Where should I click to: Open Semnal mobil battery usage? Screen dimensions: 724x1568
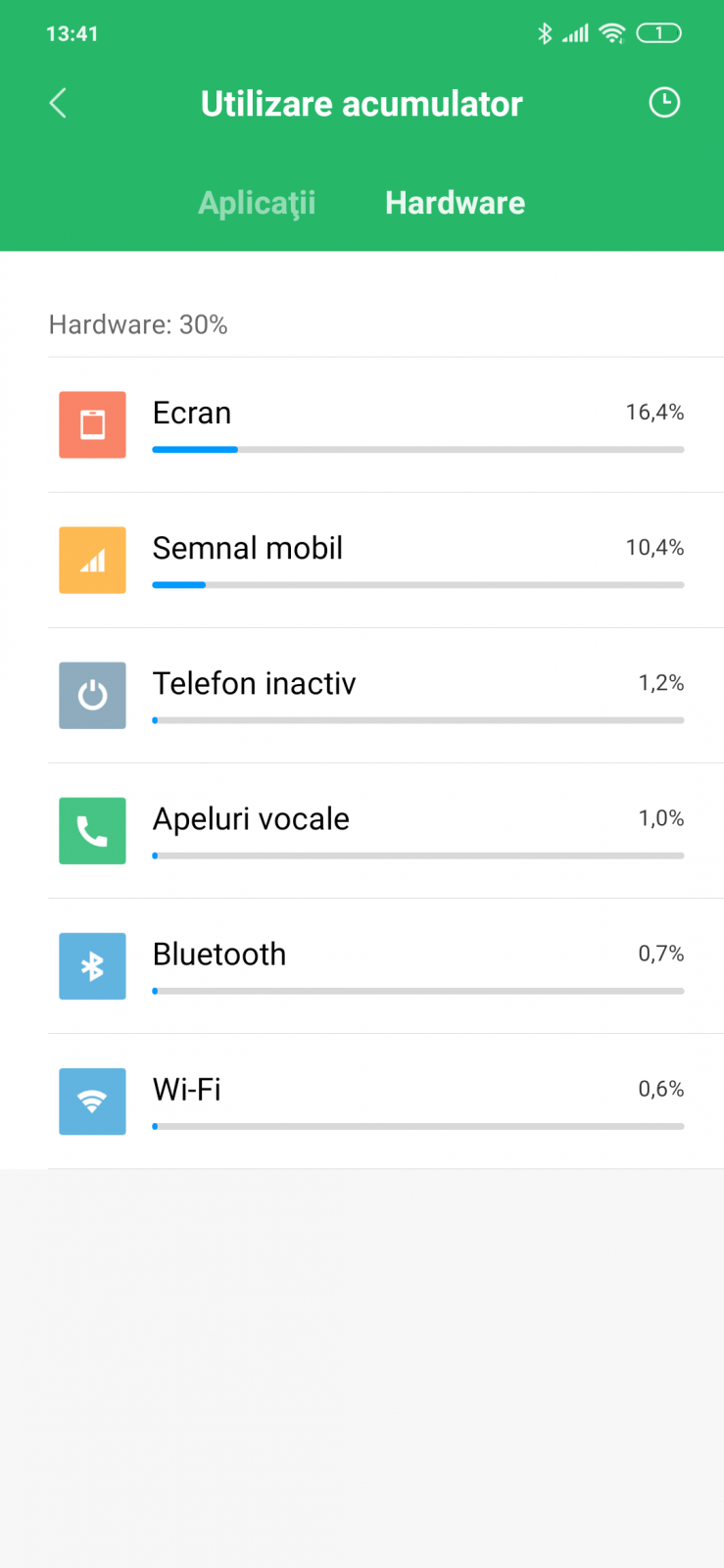(x=386, y=561)
